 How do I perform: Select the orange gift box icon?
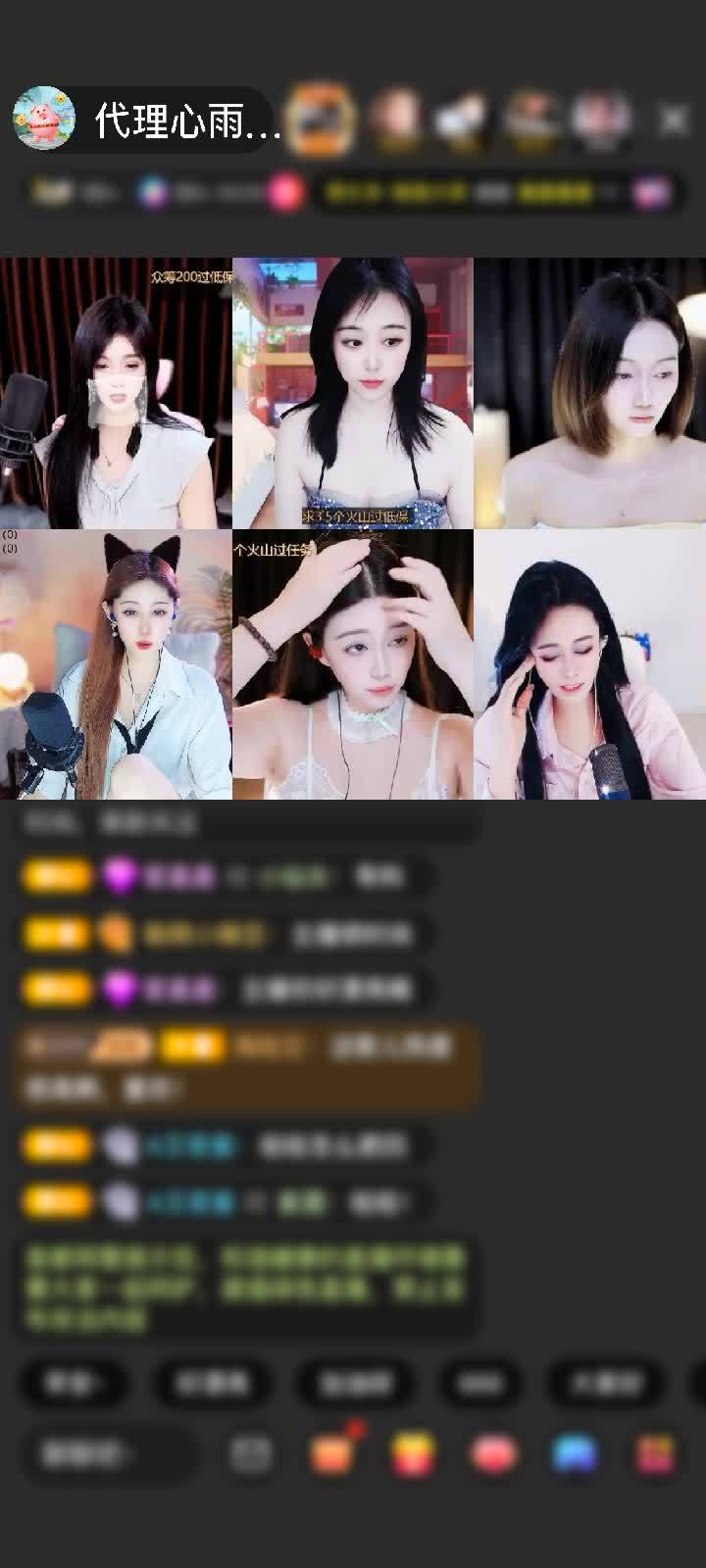(333, 1454)
